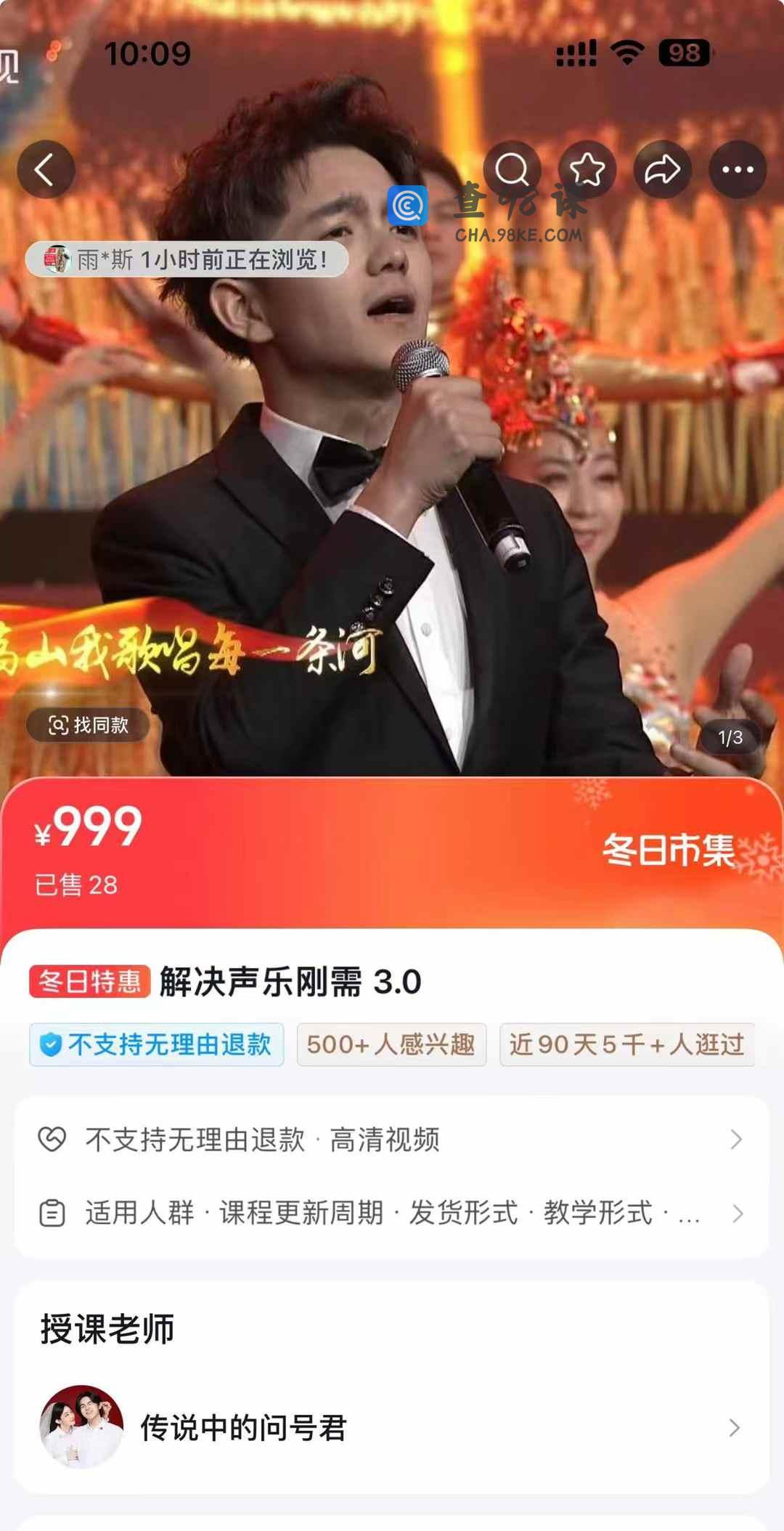
Task: Add this course to favorites
Action: (587, 170)
